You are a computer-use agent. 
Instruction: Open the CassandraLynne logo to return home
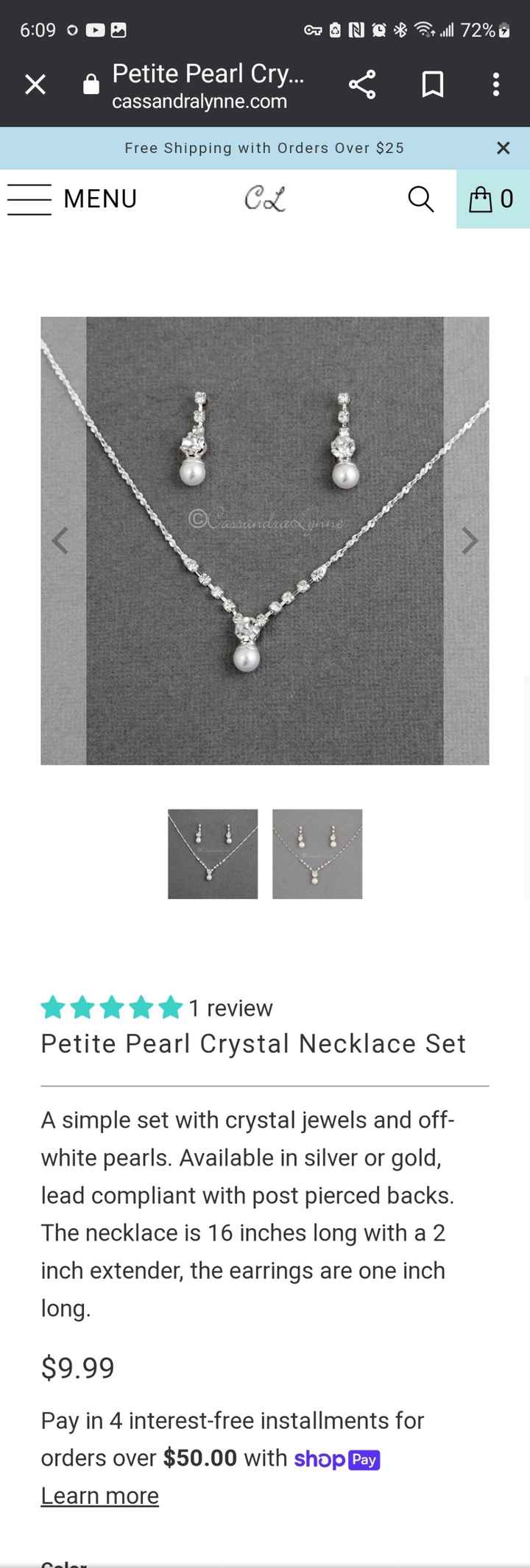tap(265, 198)
